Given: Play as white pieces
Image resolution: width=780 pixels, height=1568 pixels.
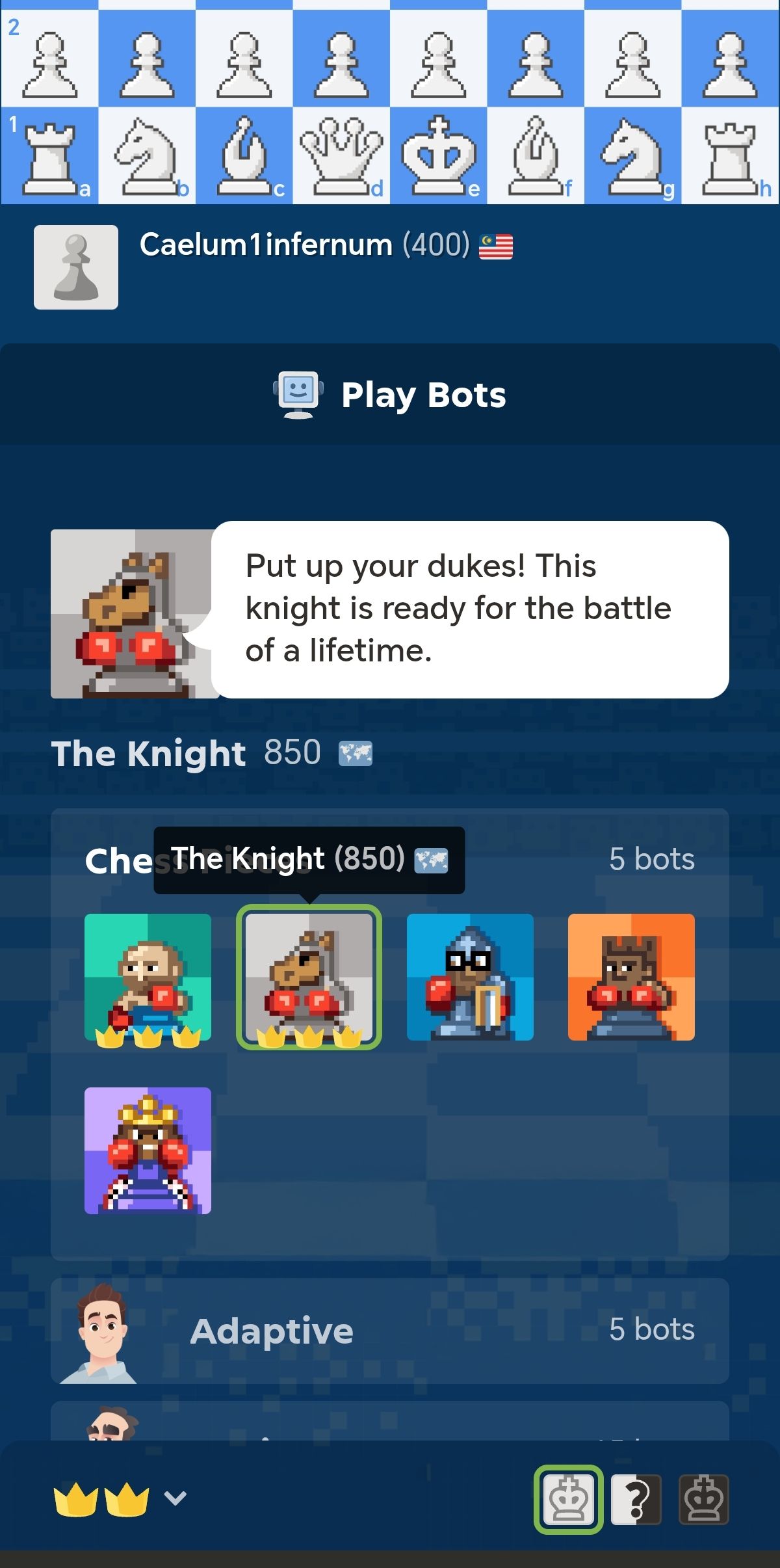Looking at the screenshot, I should tap(568, 1500).
